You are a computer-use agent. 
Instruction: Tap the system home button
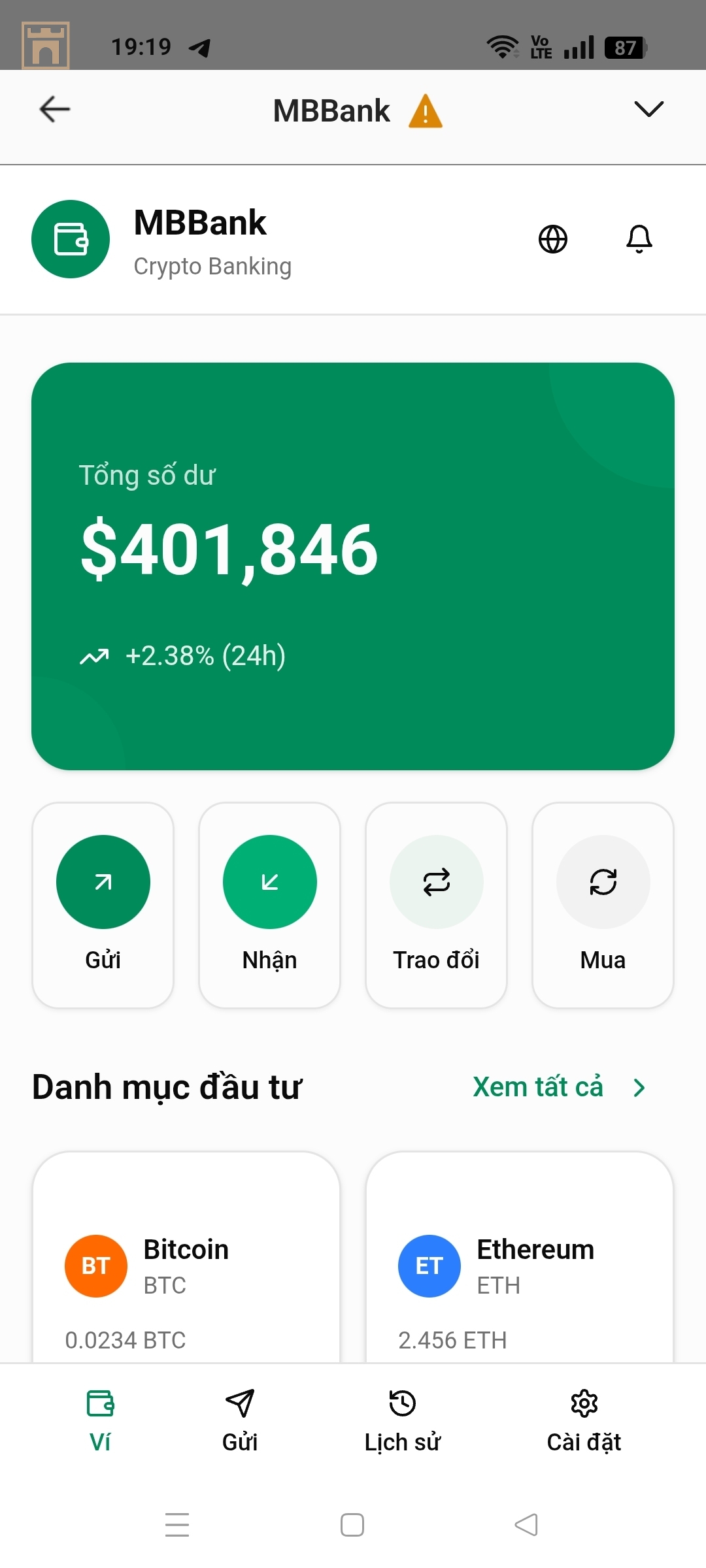coord(352,1525)
